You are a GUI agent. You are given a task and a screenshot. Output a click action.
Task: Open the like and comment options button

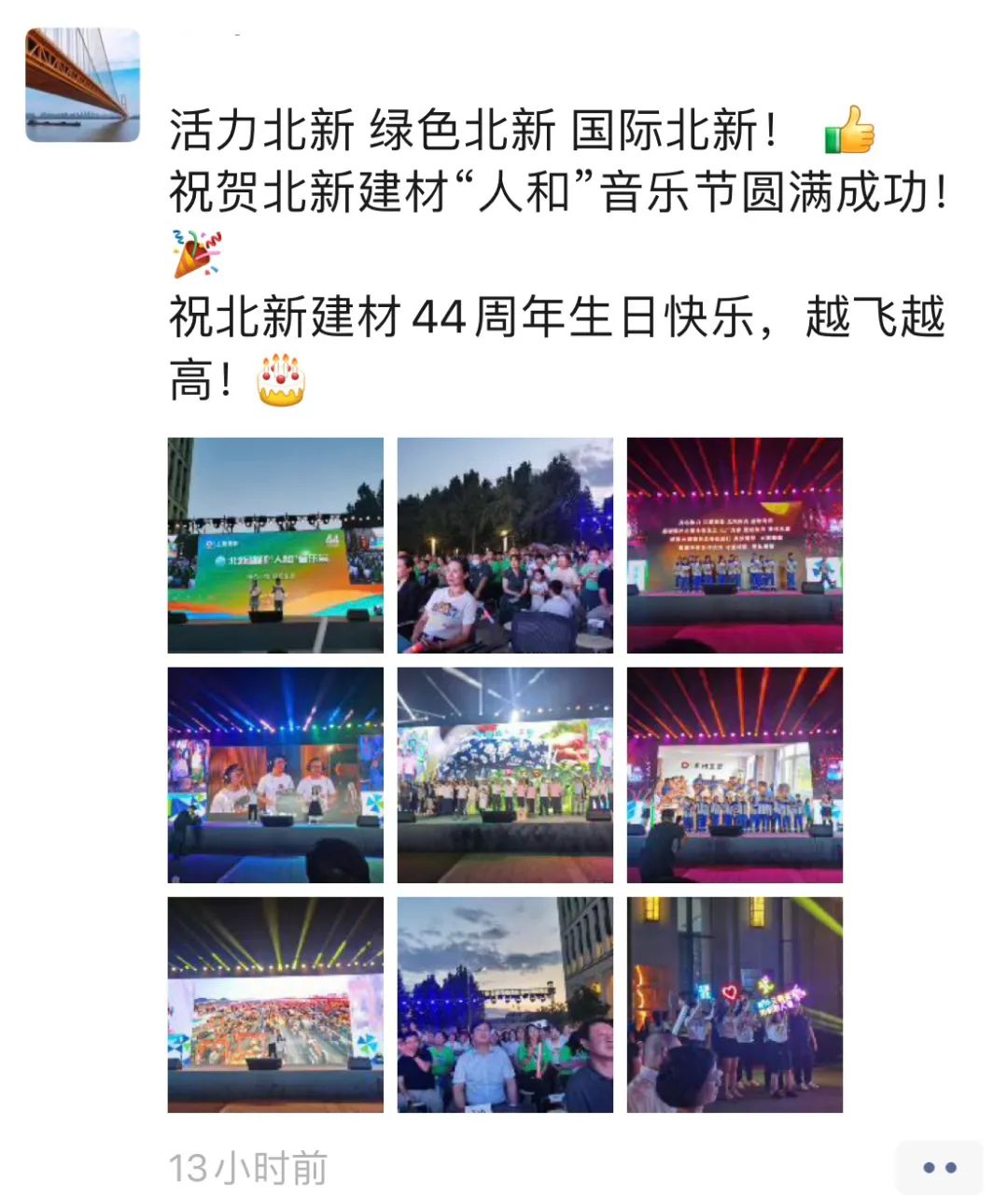[x=939, y=1167]
